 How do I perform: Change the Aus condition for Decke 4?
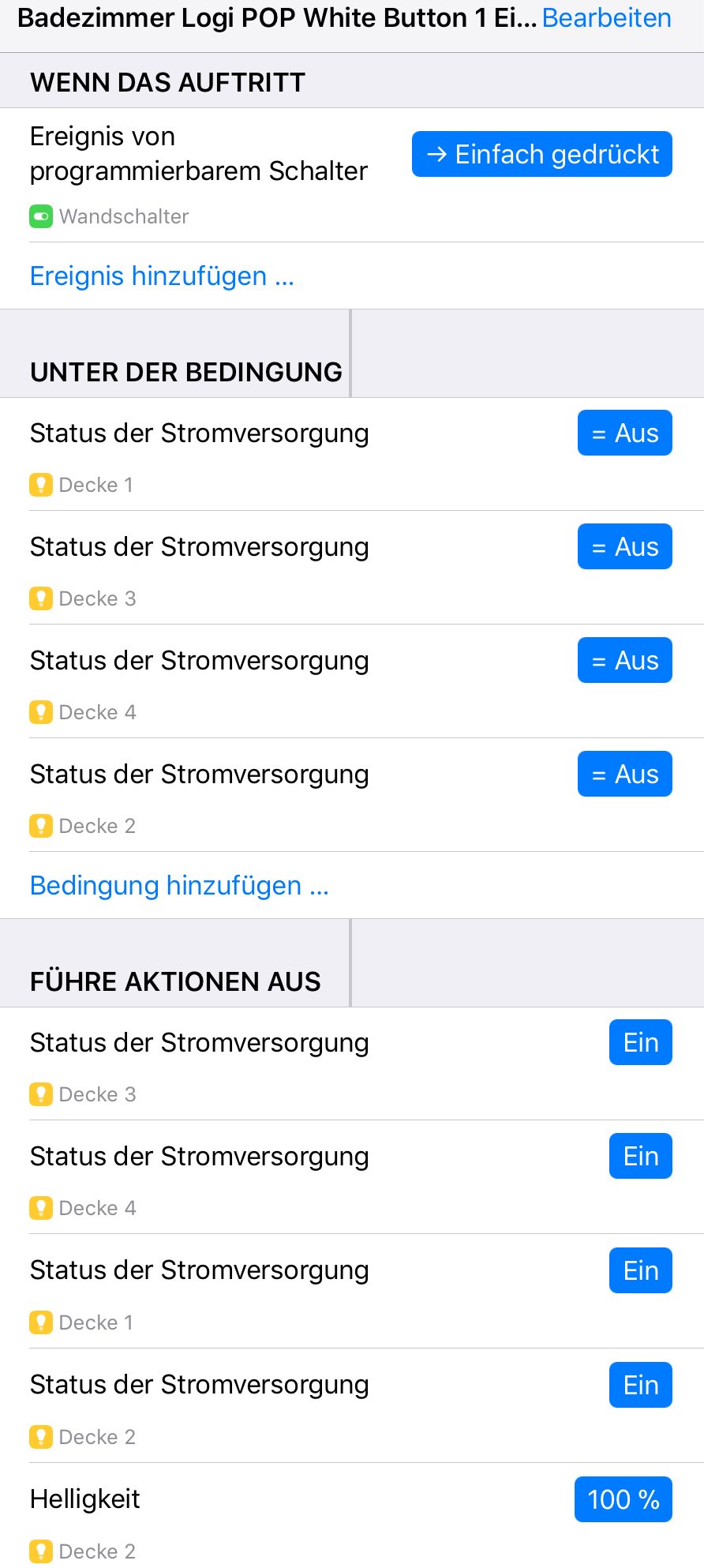pos(624,661)
